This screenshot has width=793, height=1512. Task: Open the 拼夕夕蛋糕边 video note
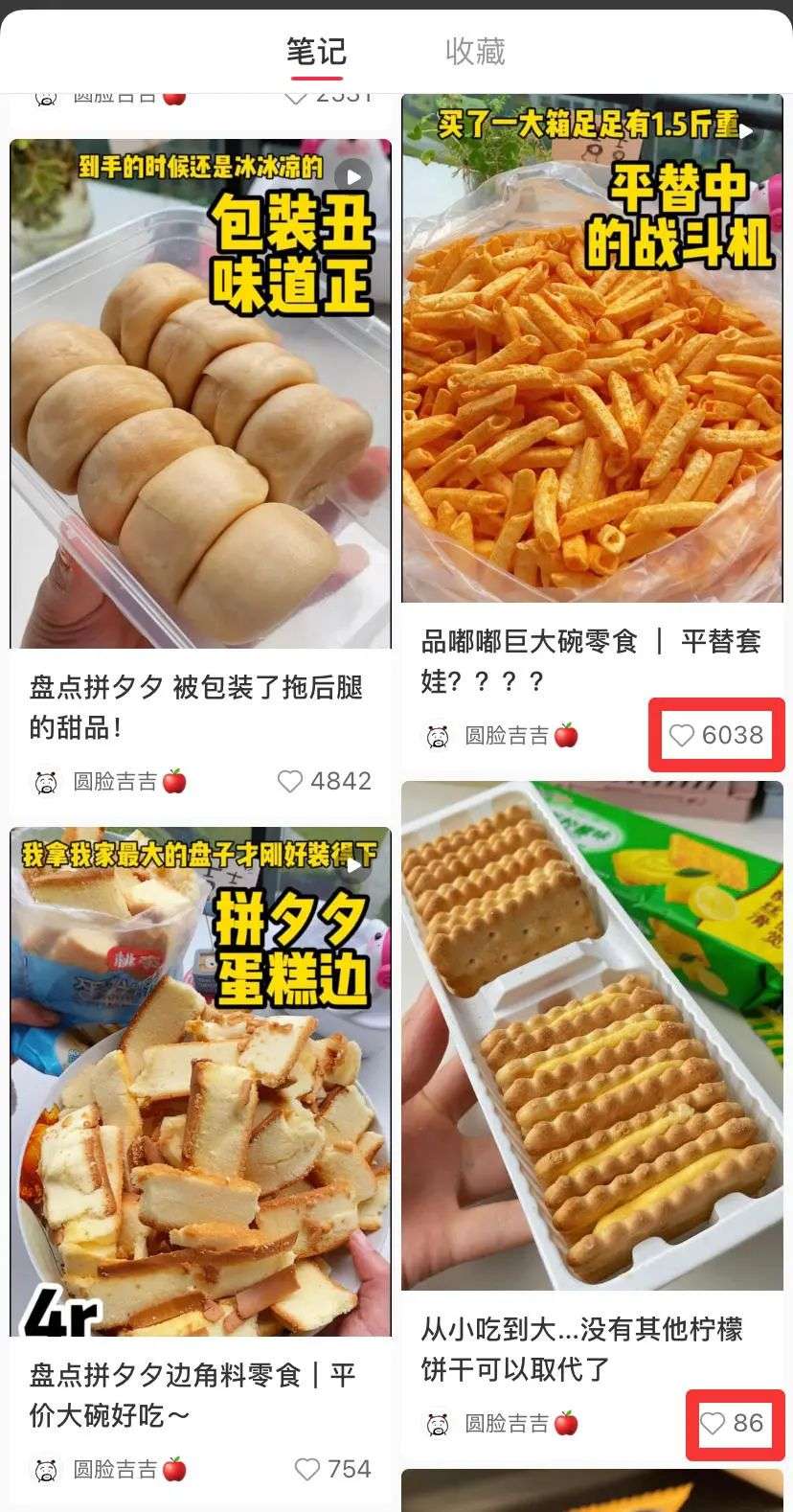pyautogui.click(x=200, y=1081)
